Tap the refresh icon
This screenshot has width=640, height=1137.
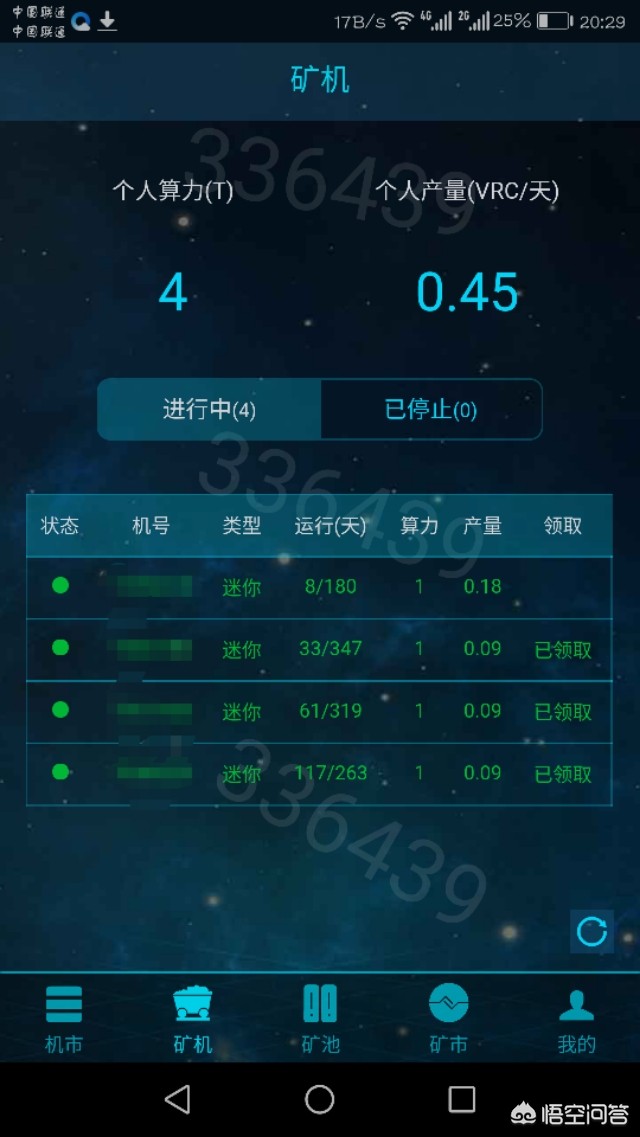click(592, 932)
